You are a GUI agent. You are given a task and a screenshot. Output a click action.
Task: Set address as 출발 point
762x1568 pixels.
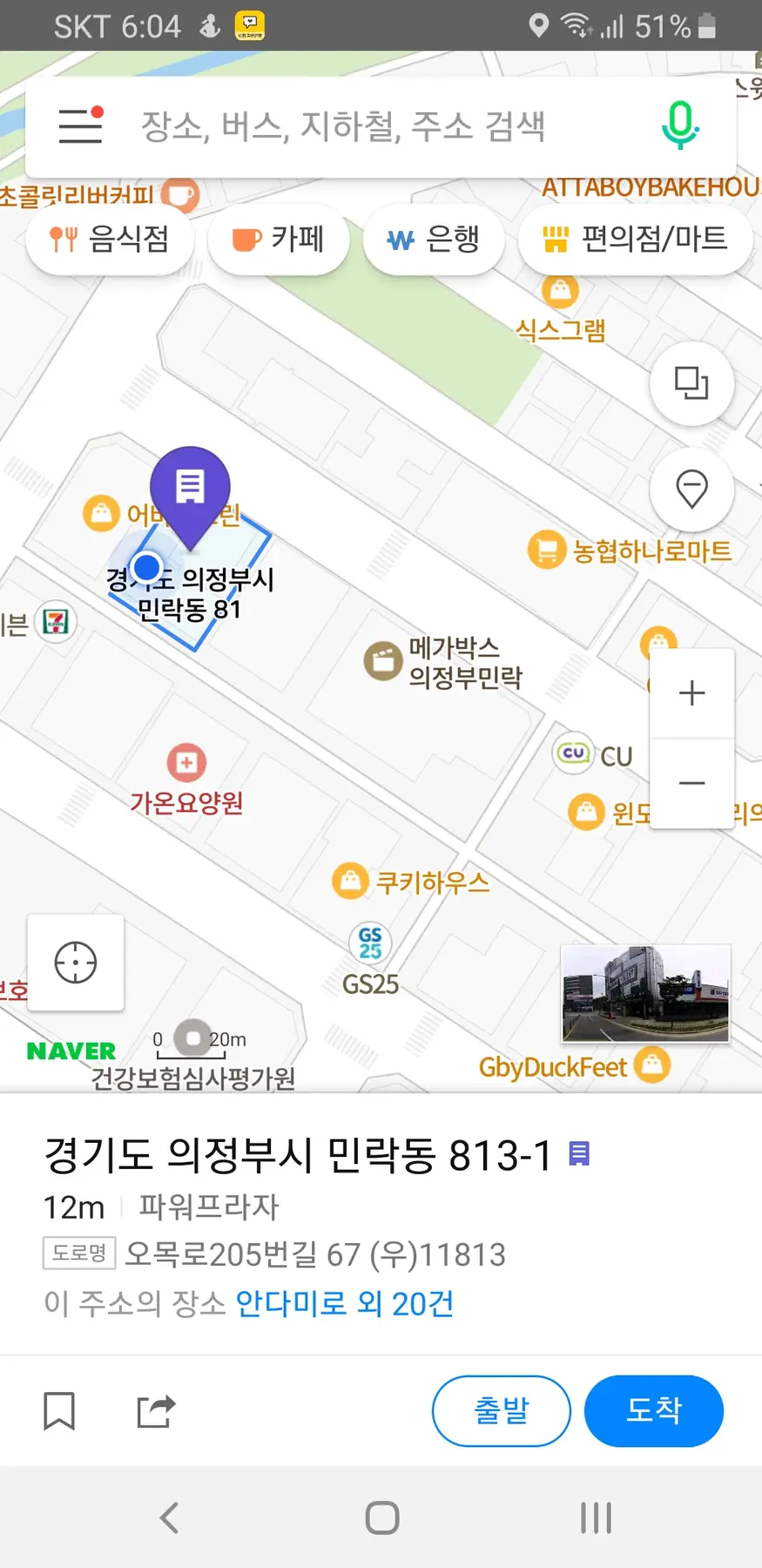tap(502, 1410)
